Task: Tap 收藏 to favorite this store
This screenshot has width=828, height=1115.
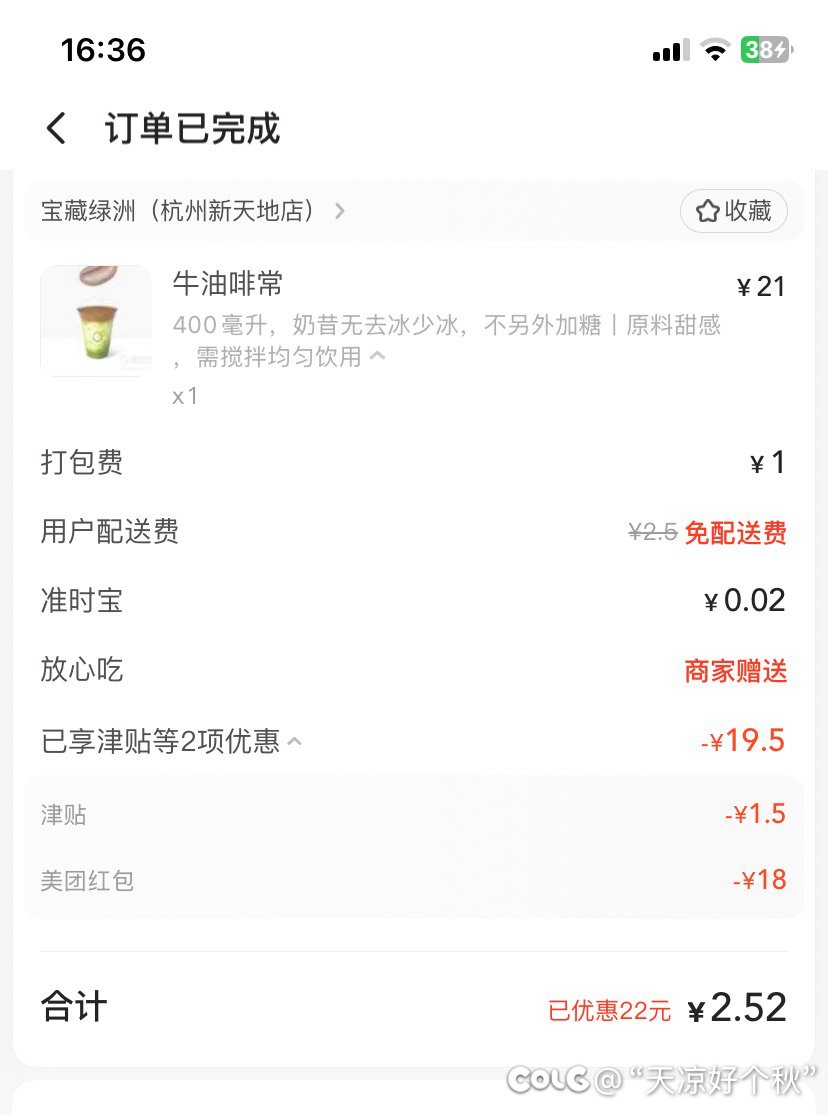Action: pyautogui.click(x=734, y=211)
